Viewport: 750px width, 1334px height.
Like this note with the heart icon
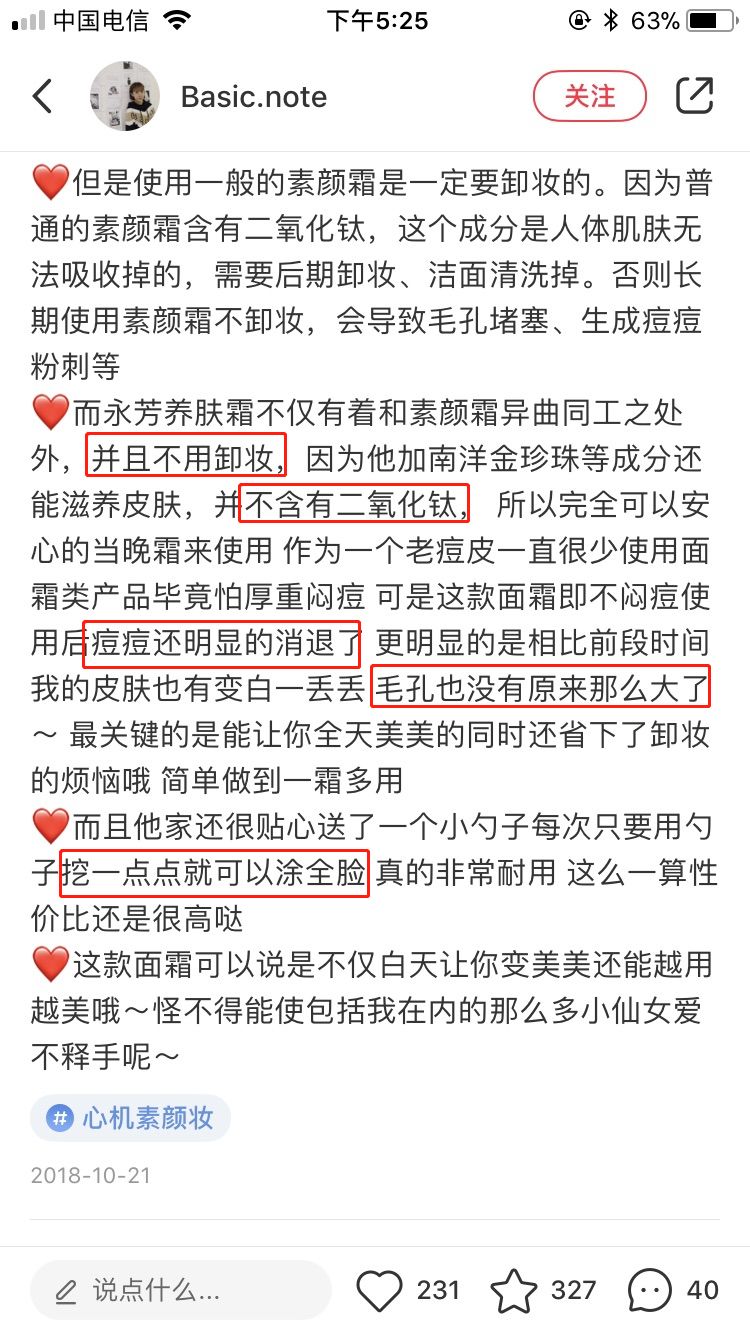[x=381, y=1290]
